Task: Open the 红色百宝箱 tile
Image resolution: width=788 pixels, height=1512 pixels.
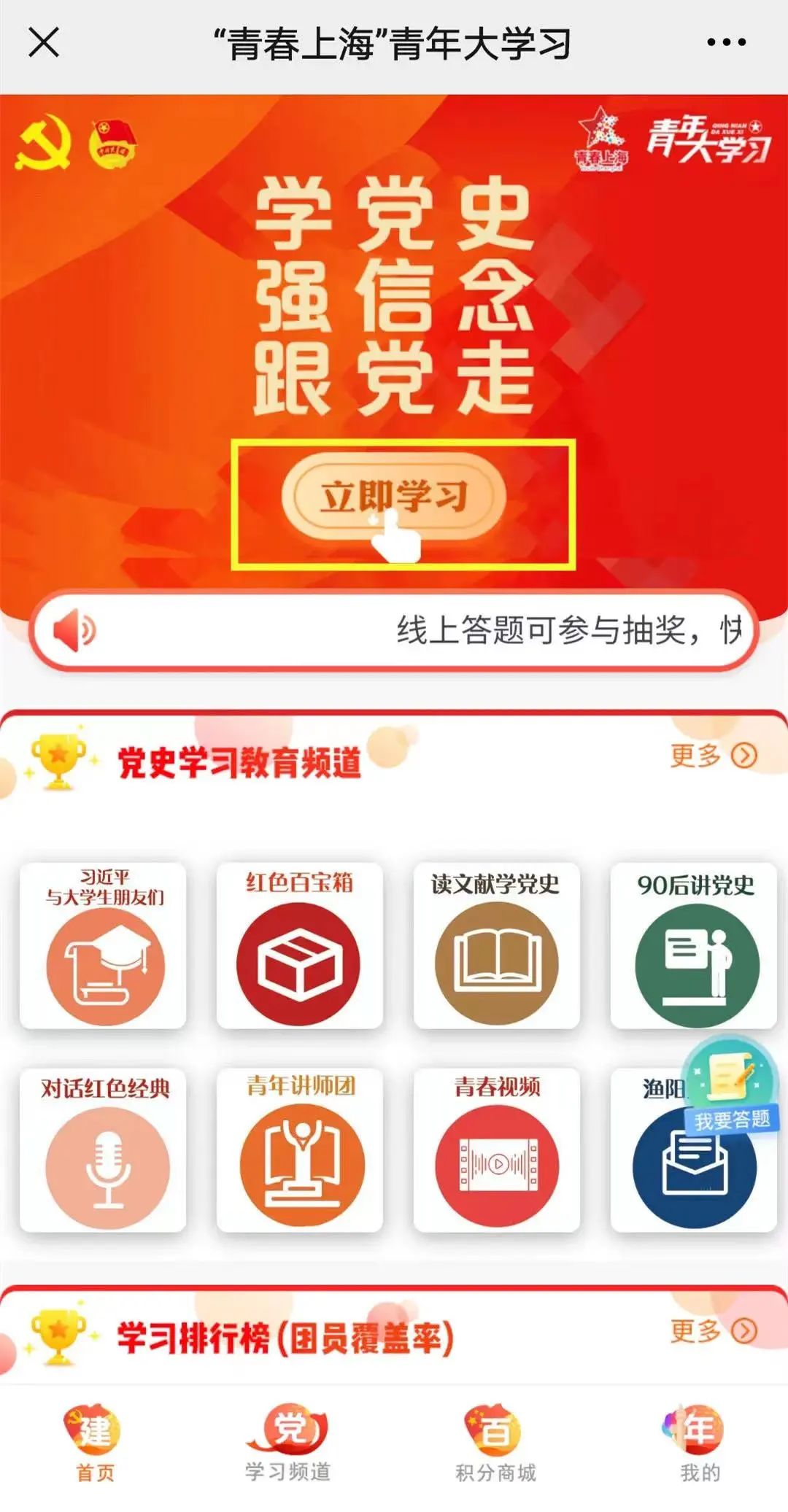Action: 299,946
